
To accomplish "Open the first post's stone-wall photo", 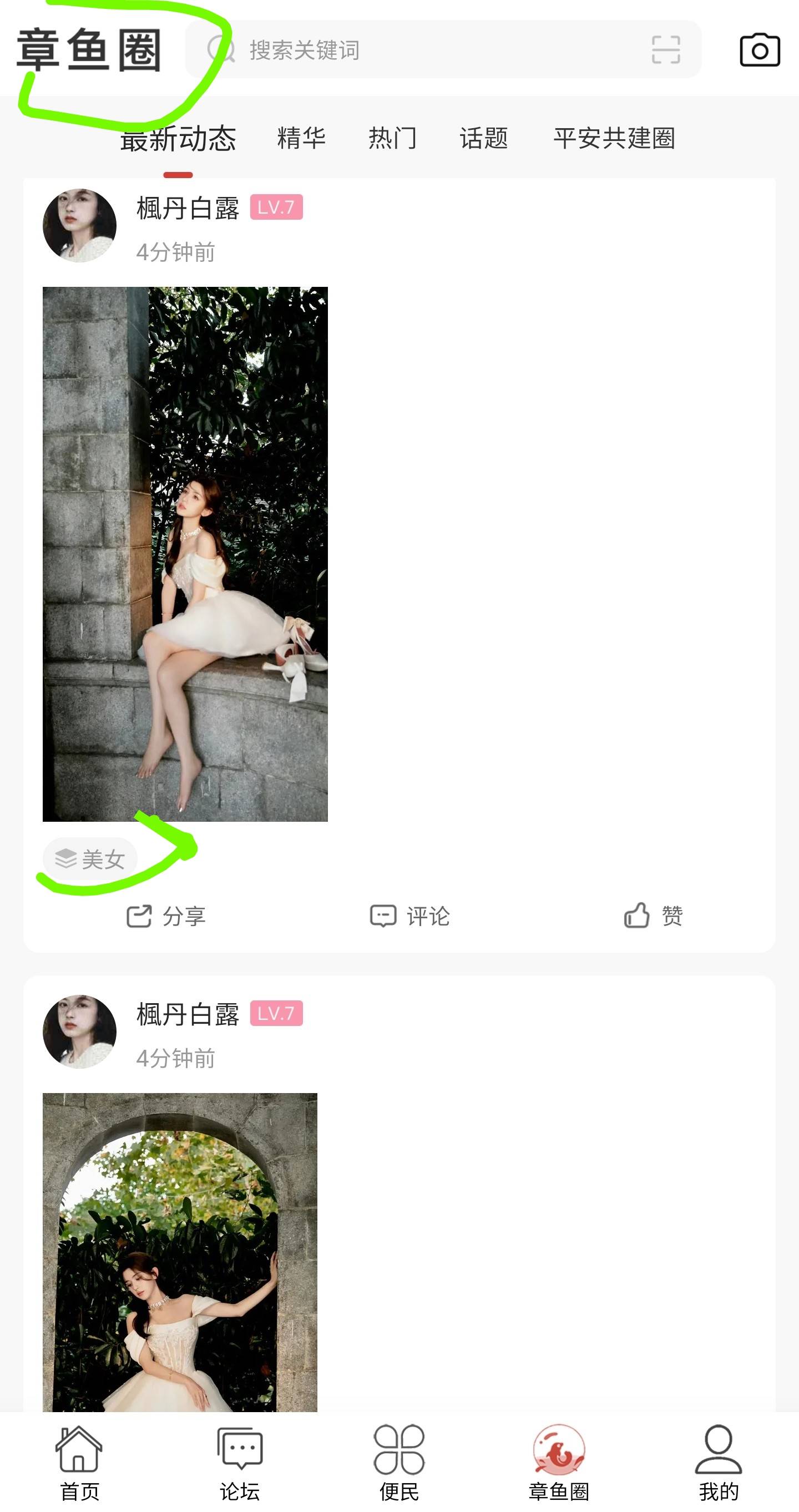I will (x=185, y=554).
